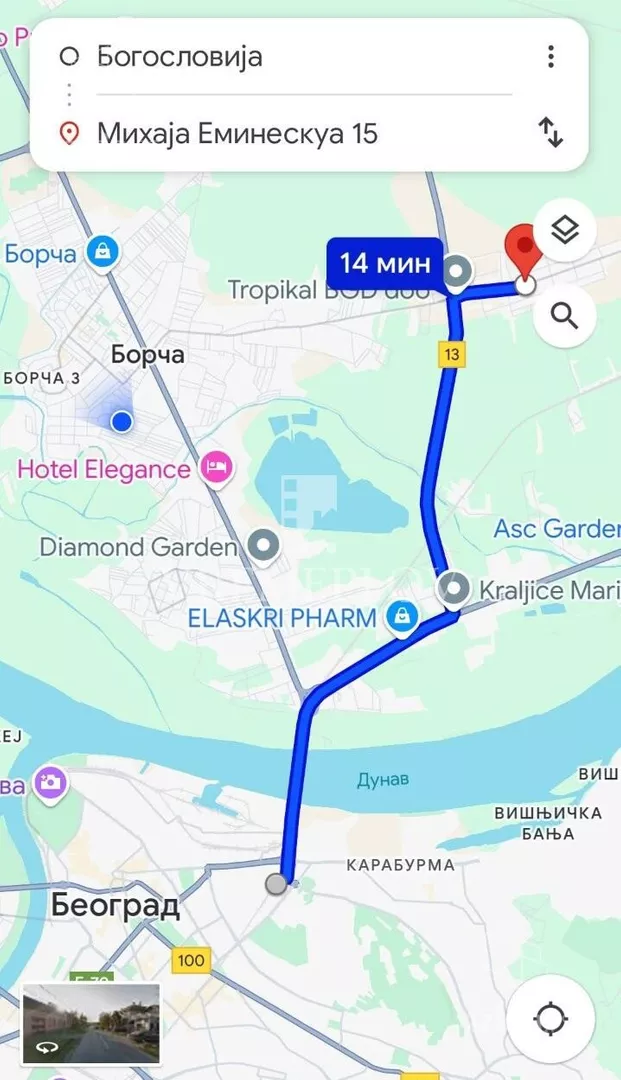
Task: Tap the Diamond Garden map pin
Action: [264, 546]
